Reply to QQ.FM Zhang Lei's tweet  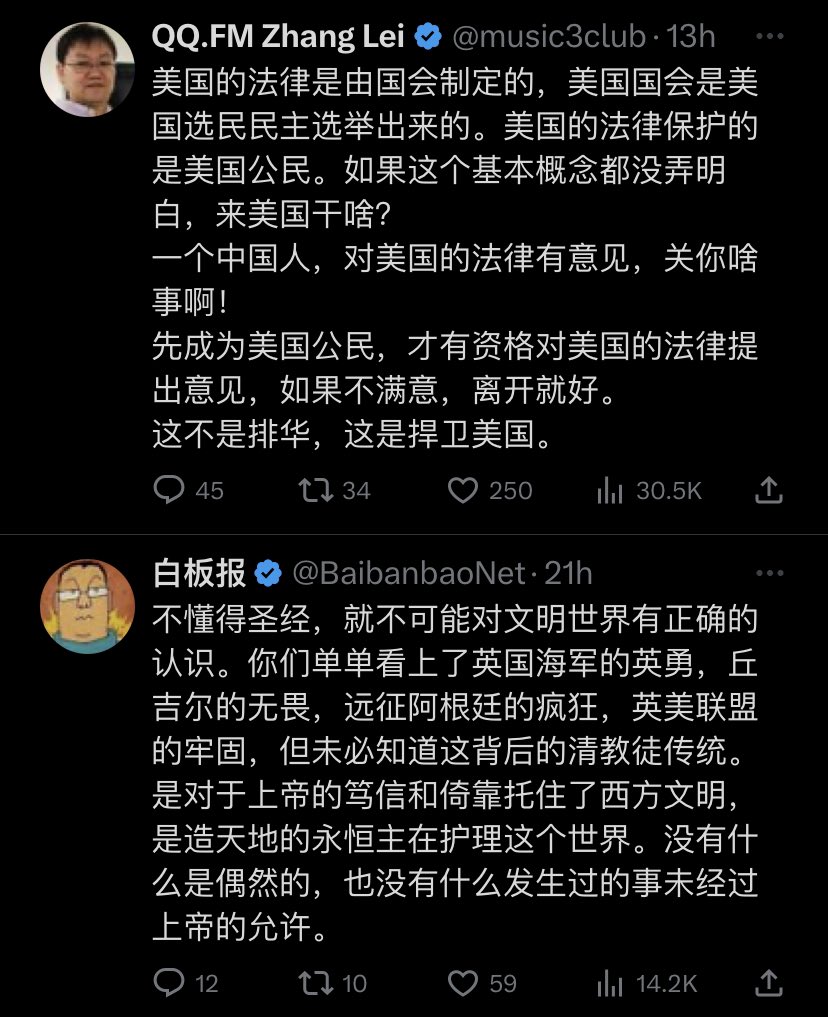click(x=169, y=490)
